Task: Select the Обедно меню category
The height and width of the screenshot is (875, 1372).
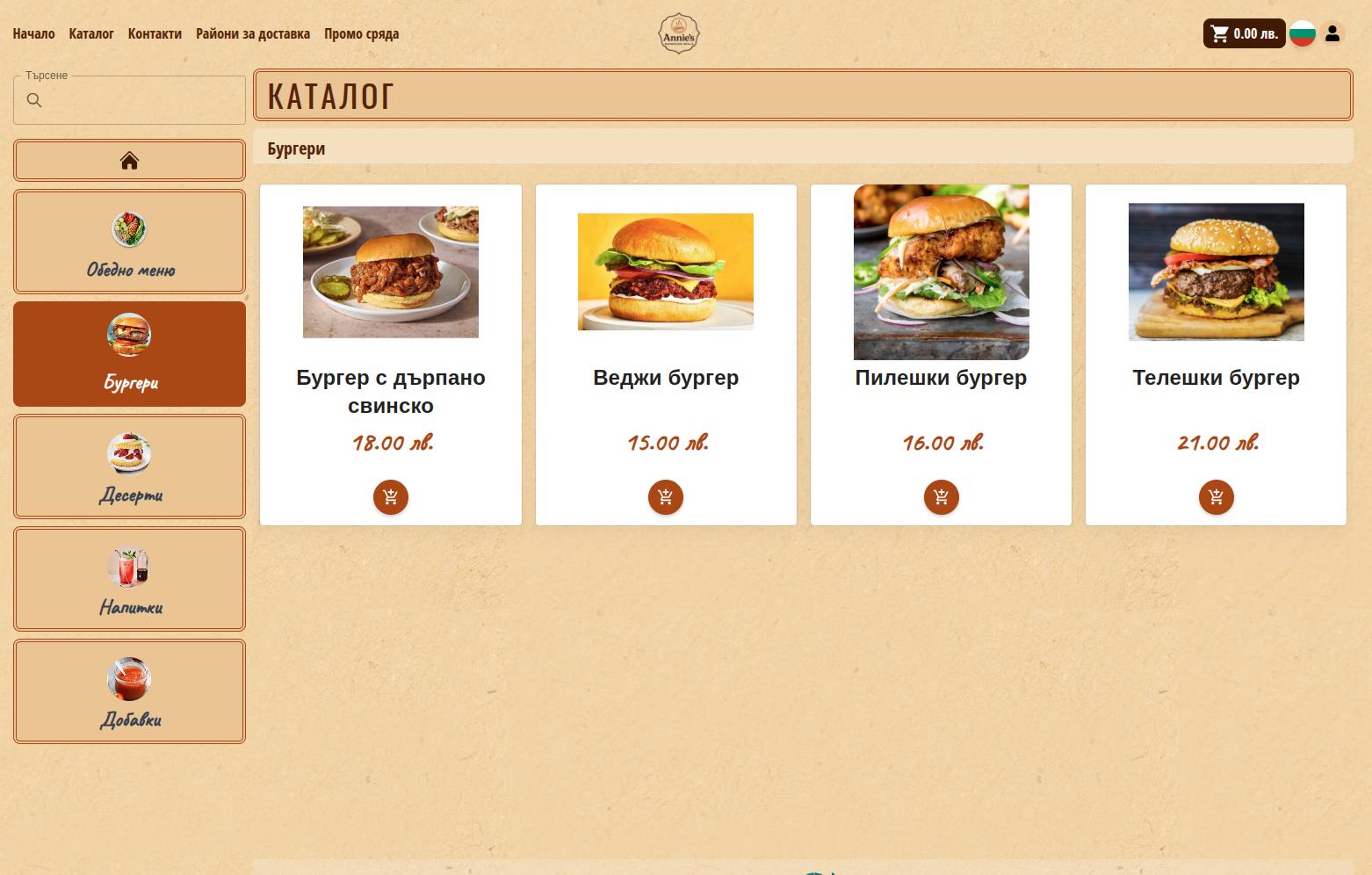Action: 129,242
